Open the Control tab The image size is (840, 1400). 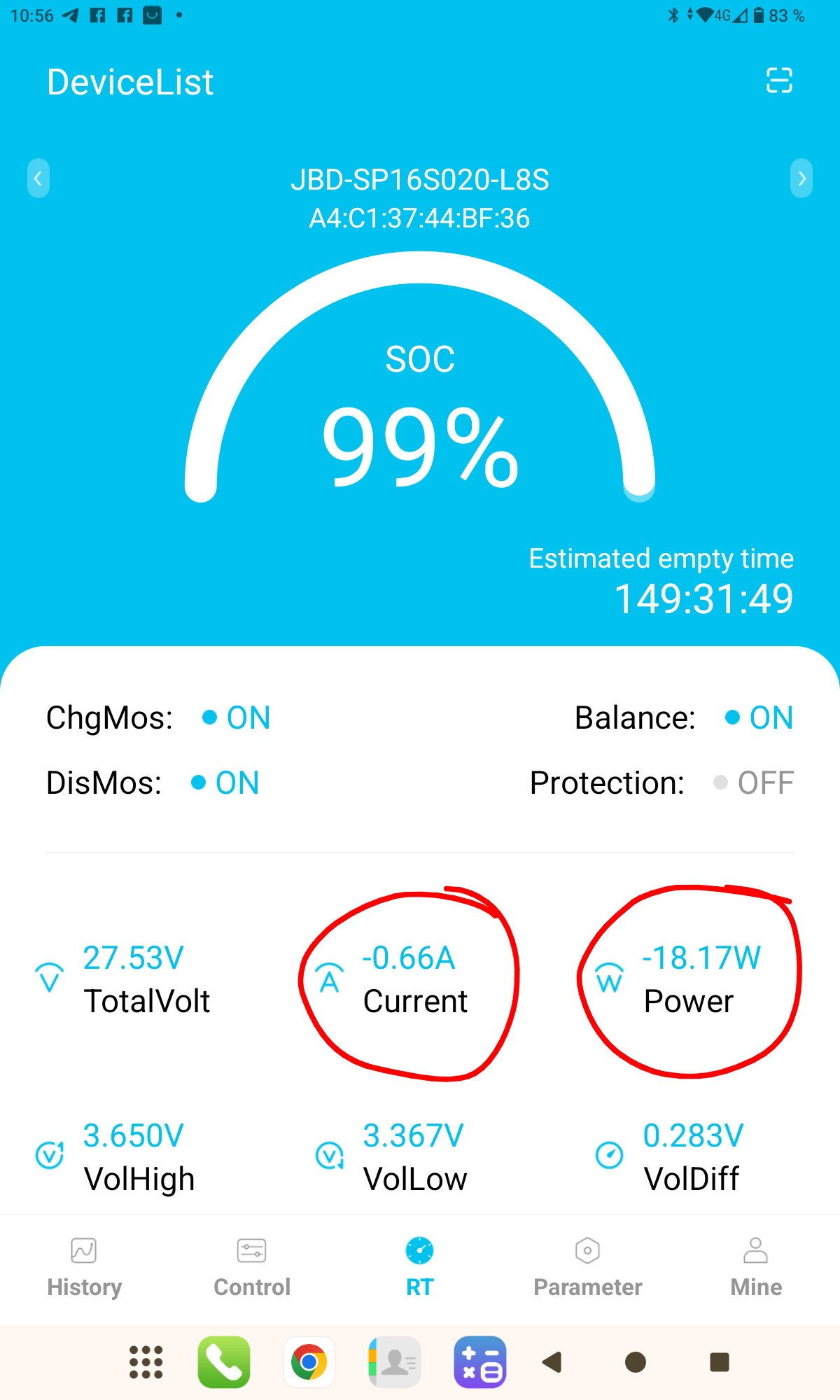point(252,1267)
